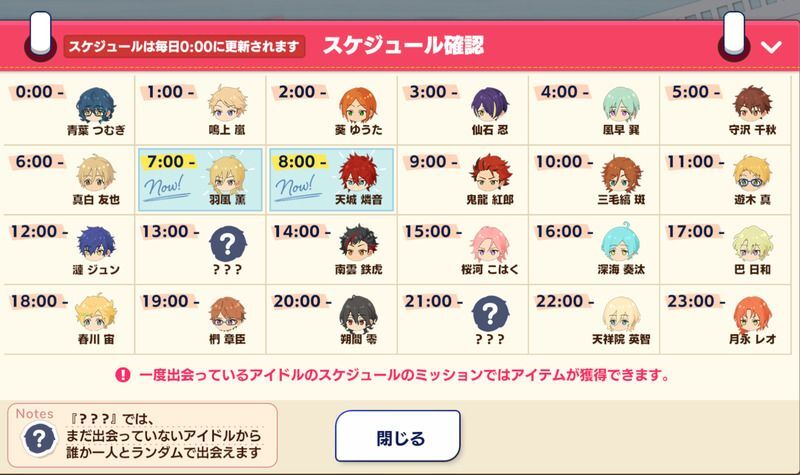Open the 16:00 slot for 深海 奏汰

(x=595, y=250)
